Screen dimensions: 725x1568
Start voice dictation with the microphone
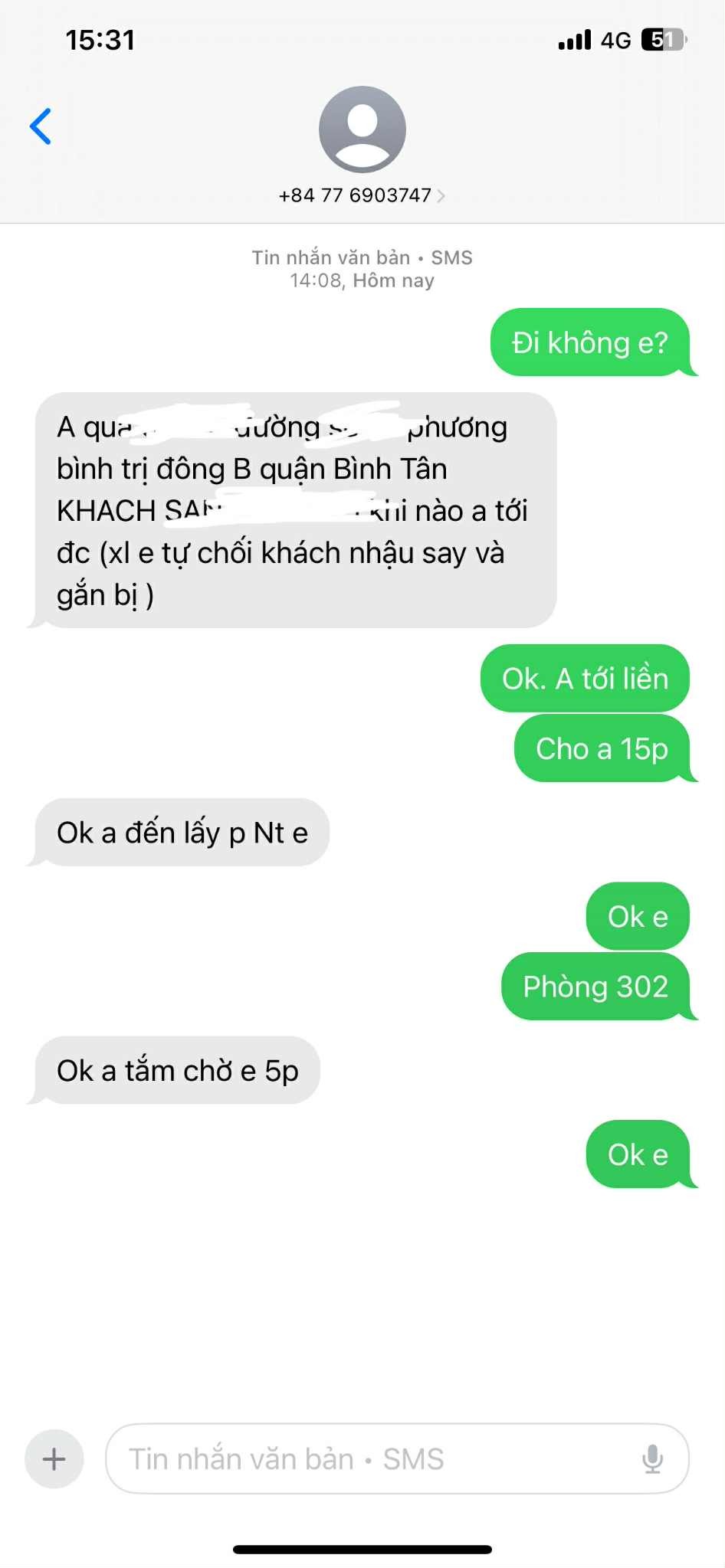(x=652, y=1458)
